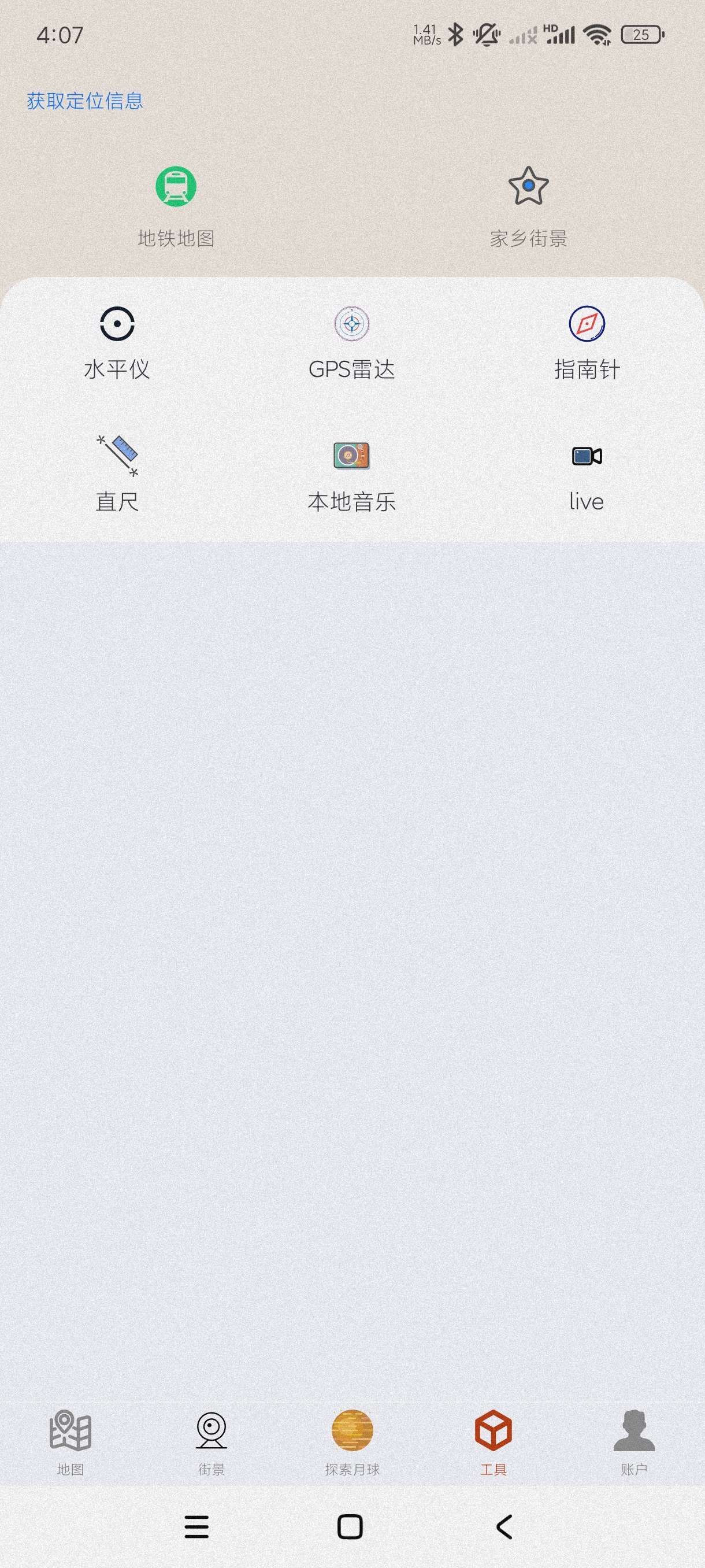Open GPS雷达 tool

click(x=351, y=343)
